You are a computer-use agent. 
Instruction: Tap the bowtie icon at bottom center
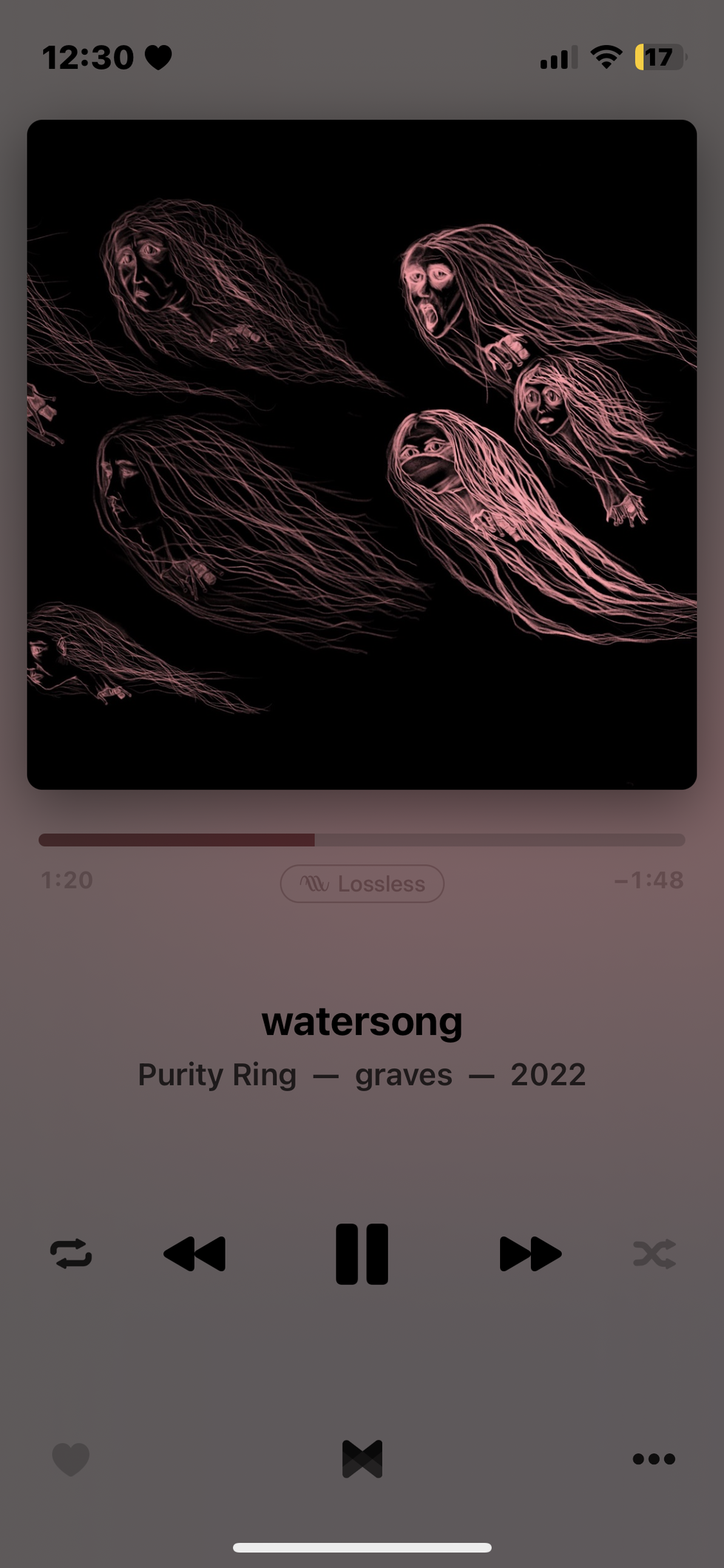tap(362, 1459)
